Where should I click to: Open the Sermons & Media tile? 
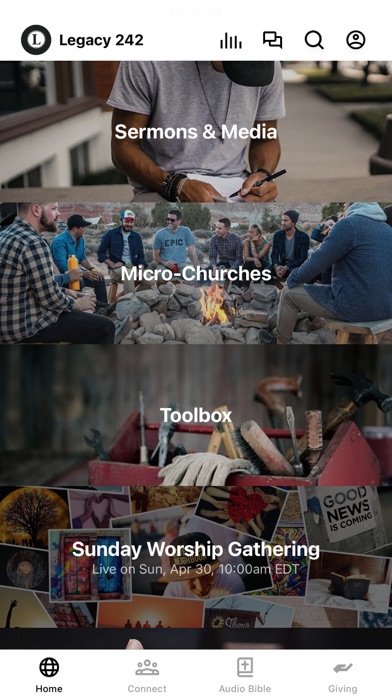click(196, 131)
